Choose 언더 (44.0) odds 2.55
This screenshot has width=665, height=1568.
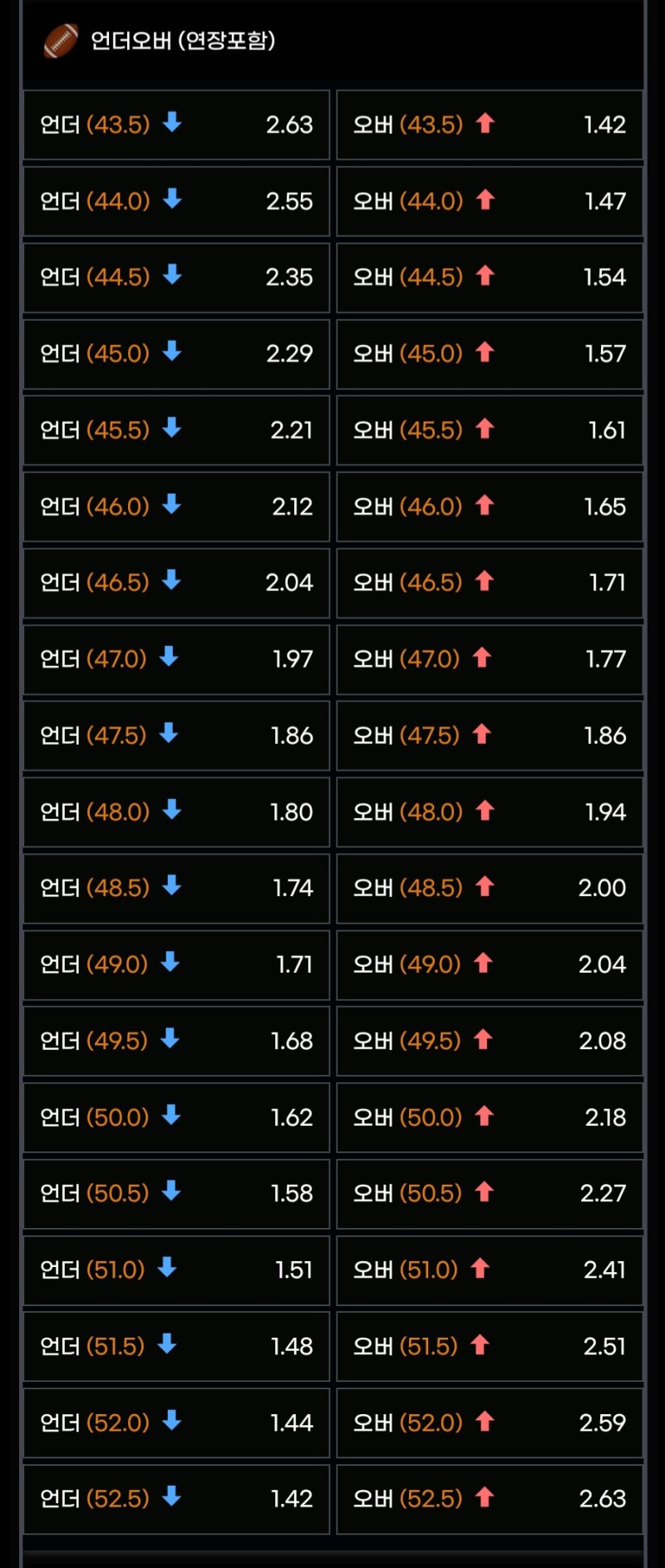point(176,201)
